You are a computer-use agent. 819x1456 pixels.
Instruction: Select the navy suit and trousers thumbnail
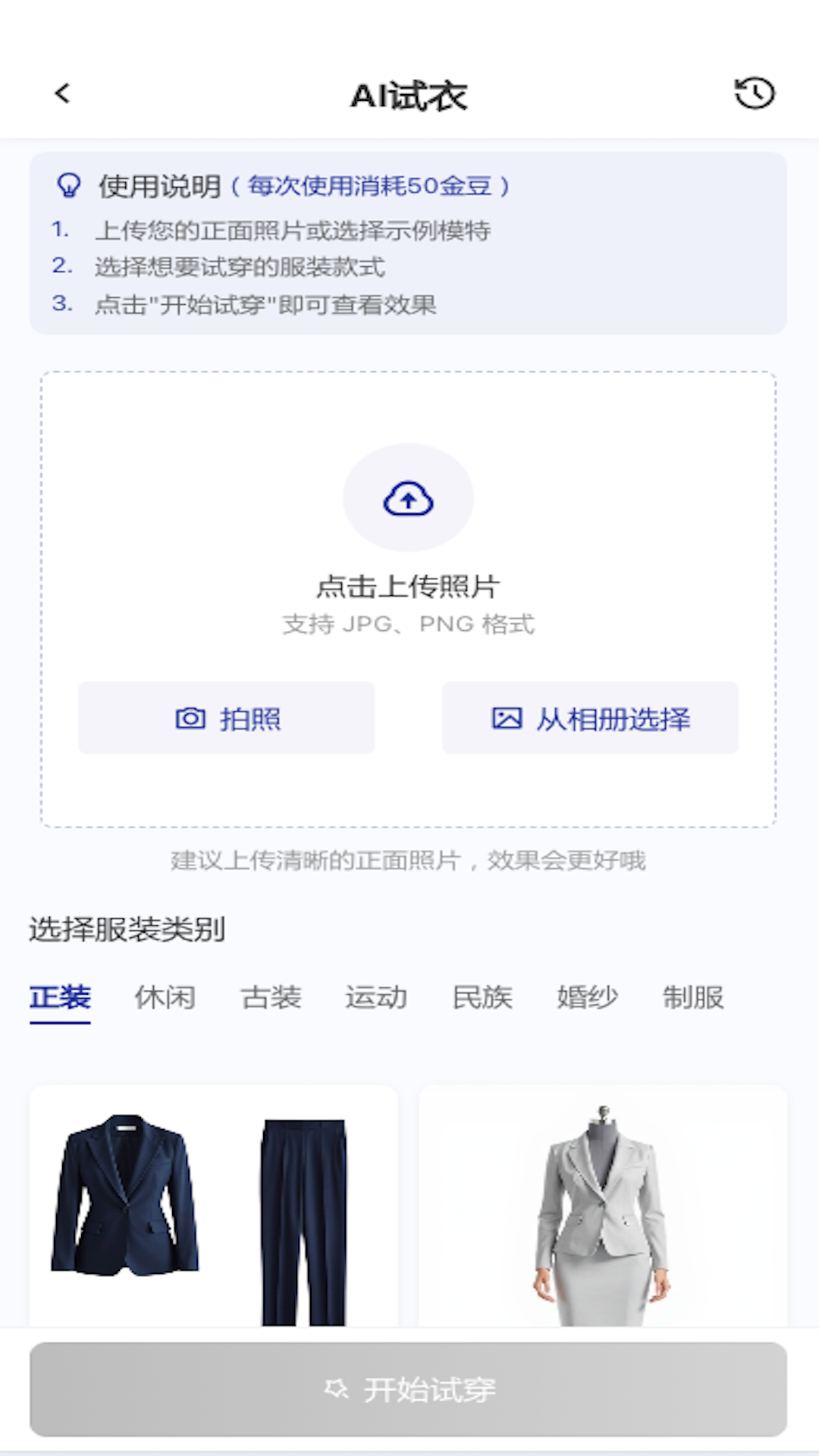(x=212, y=1213)
